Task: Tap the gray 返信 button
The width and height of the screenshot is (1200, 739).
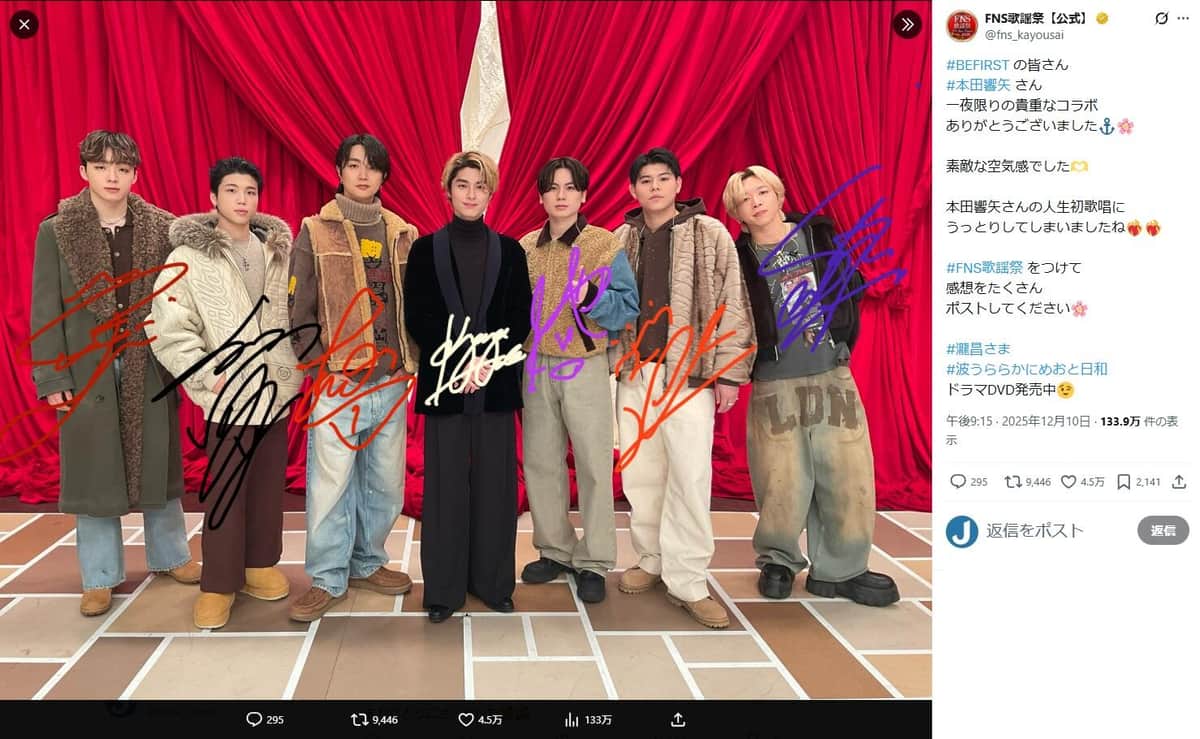Action: (x=1162, y=531)
